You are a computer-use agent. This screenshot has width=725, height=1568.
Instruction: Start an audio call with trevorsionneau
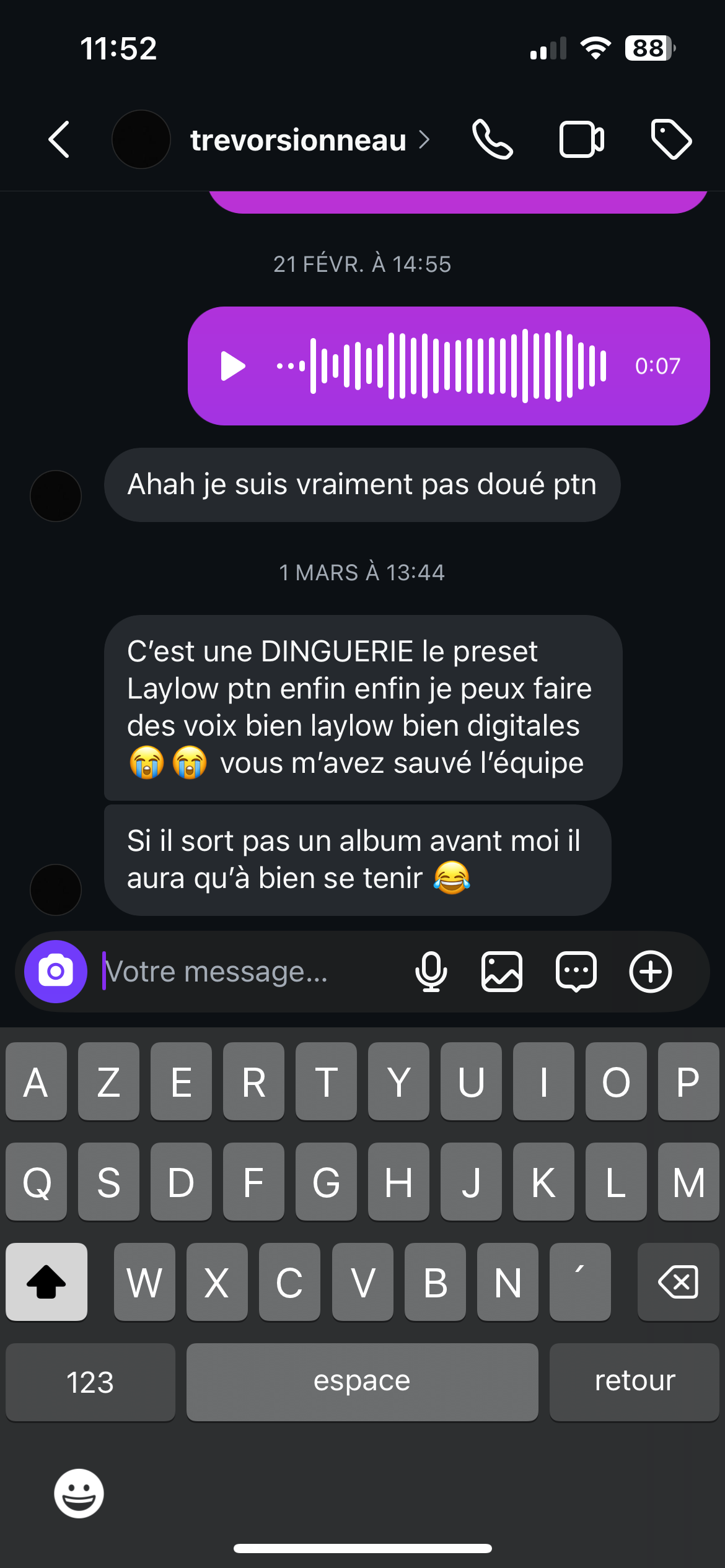click(492, 139)
